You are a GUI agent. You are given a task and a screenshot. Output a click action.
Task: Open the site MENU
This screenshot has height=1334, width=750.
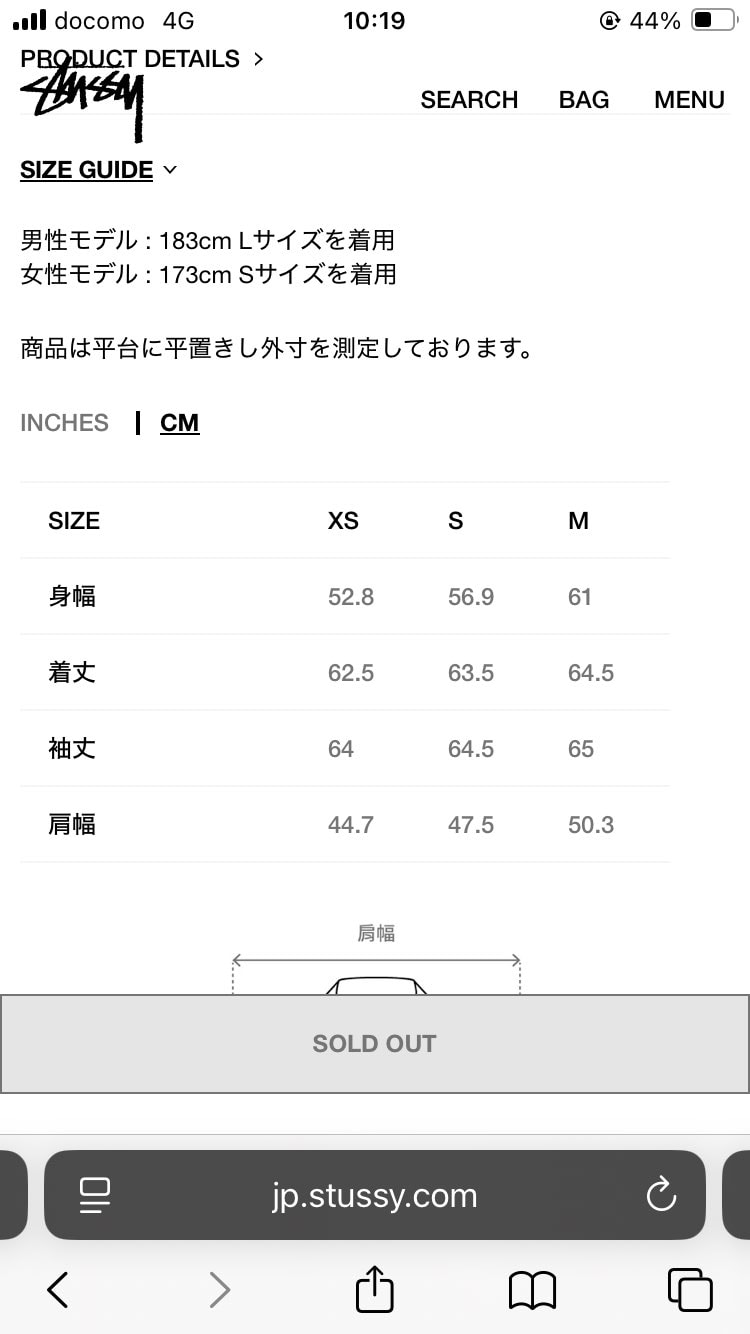click(x=689, y=100)
